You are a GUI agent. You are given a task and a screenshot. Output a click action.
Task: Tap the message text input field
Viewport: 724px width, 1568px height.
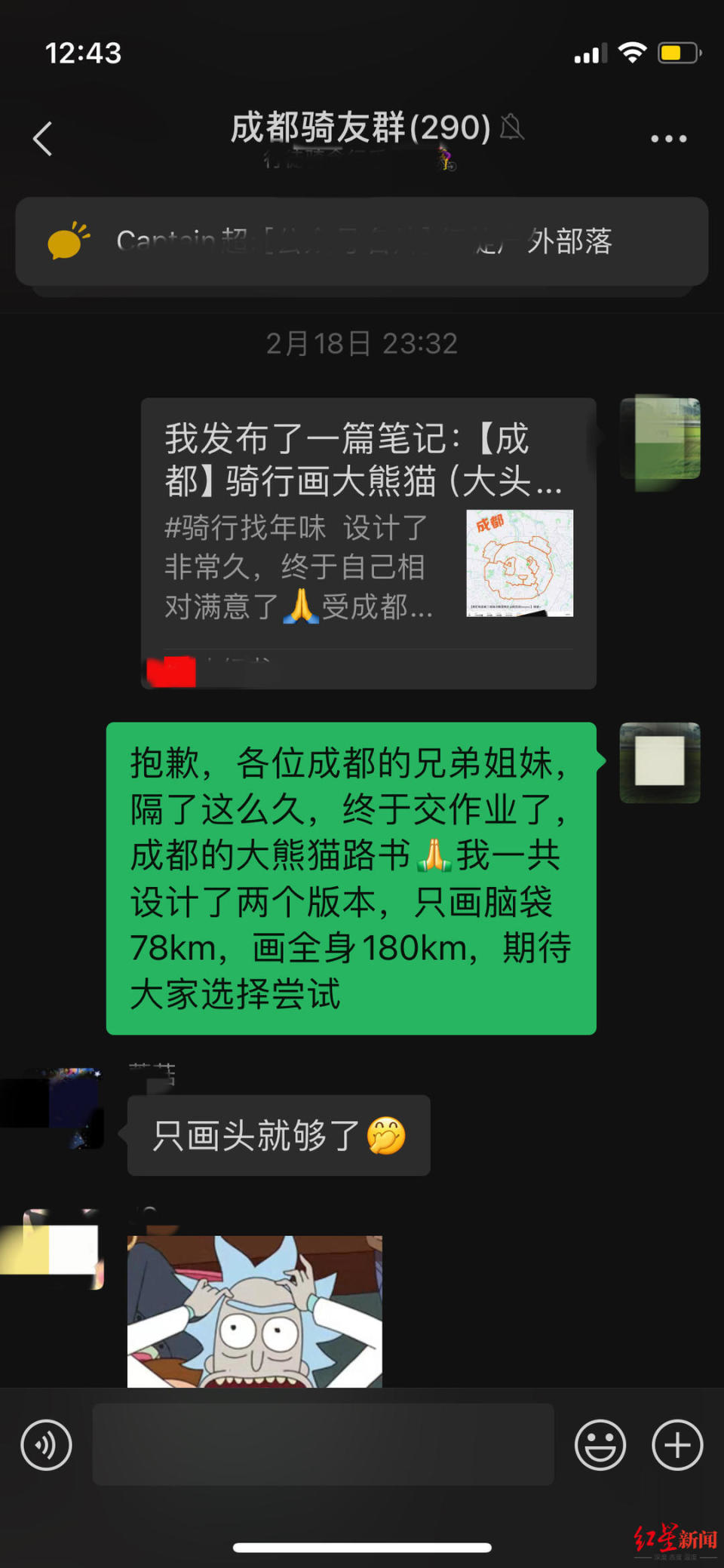(323, 1445)
